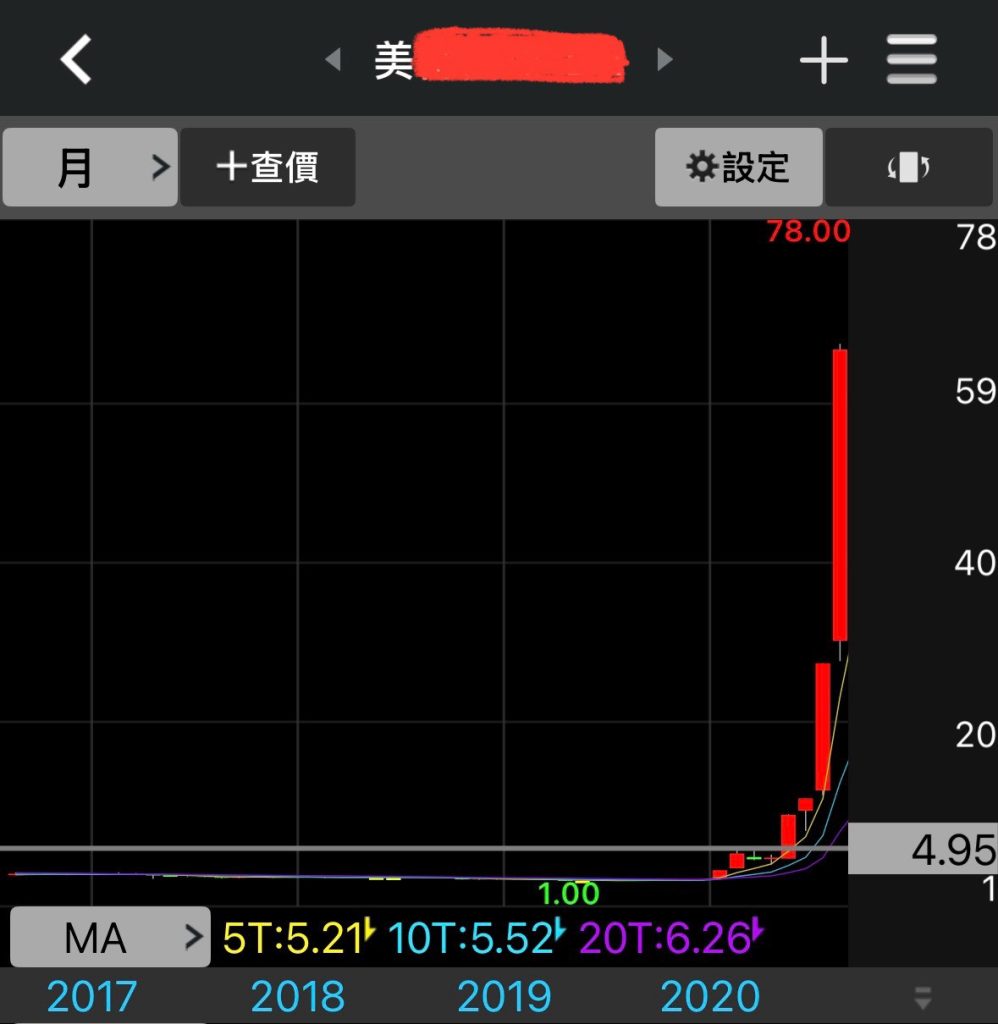The height and width of the screenshot is (1024, 998).
Task: Tap the 查價 price lookup button
Action: coord(267,167)
